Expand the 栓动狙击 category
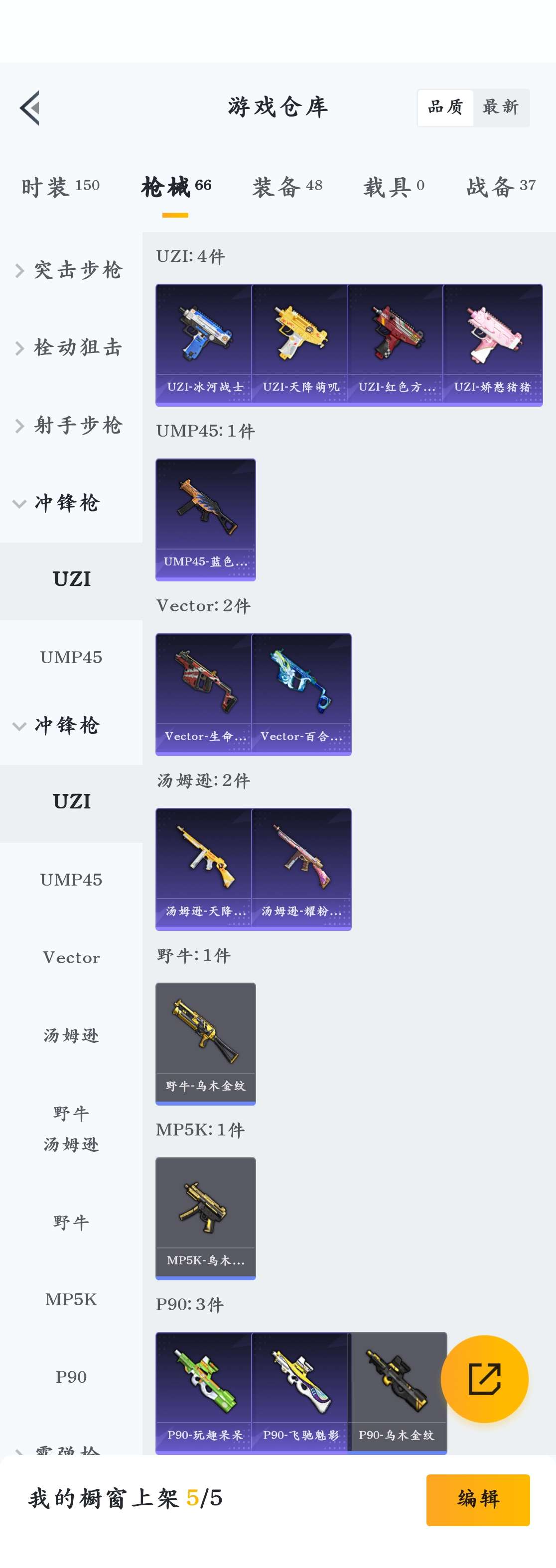 point(70,347)
